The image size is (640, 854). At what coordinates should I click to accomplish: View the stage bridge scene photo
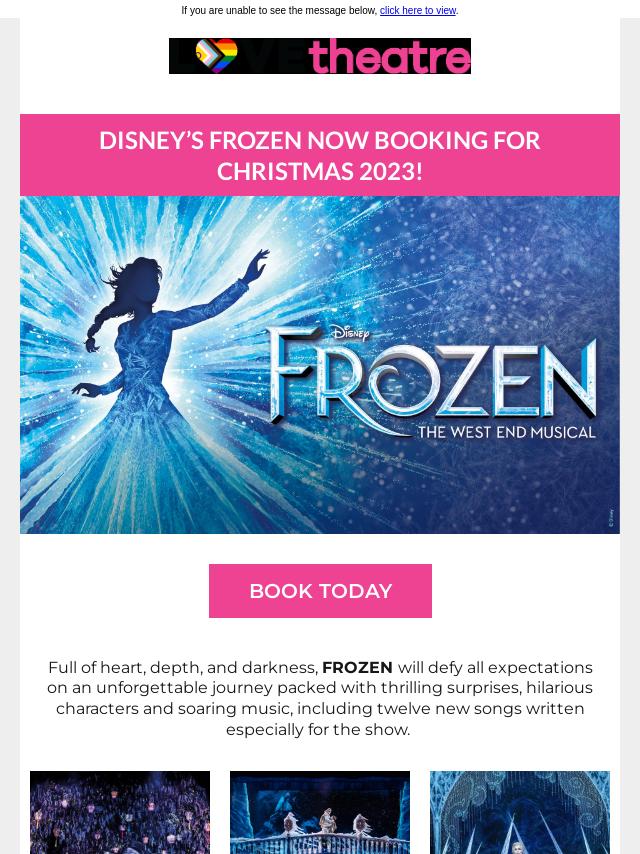pos(320,812)
